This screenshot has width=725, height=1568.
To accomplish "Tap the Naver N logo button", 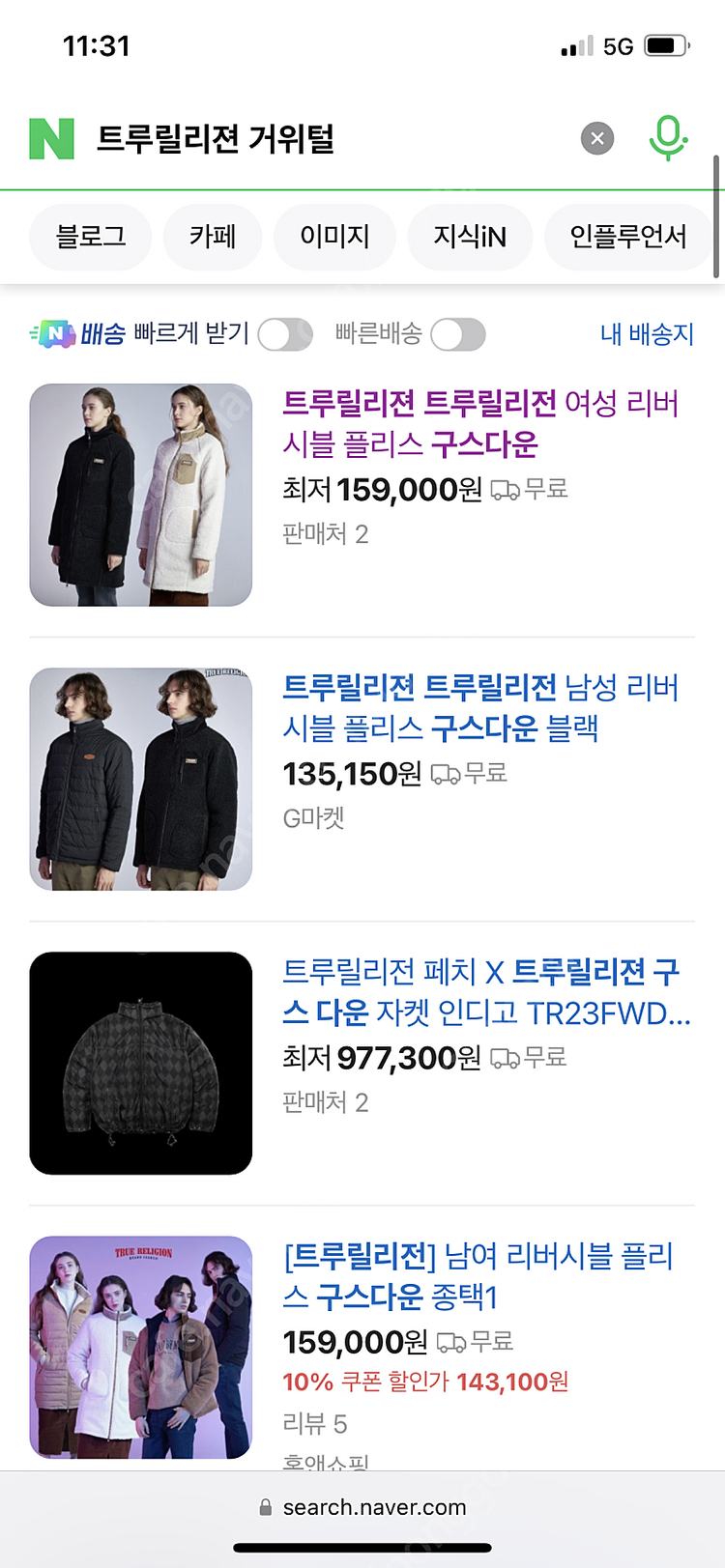I will [x=52, y=139].
